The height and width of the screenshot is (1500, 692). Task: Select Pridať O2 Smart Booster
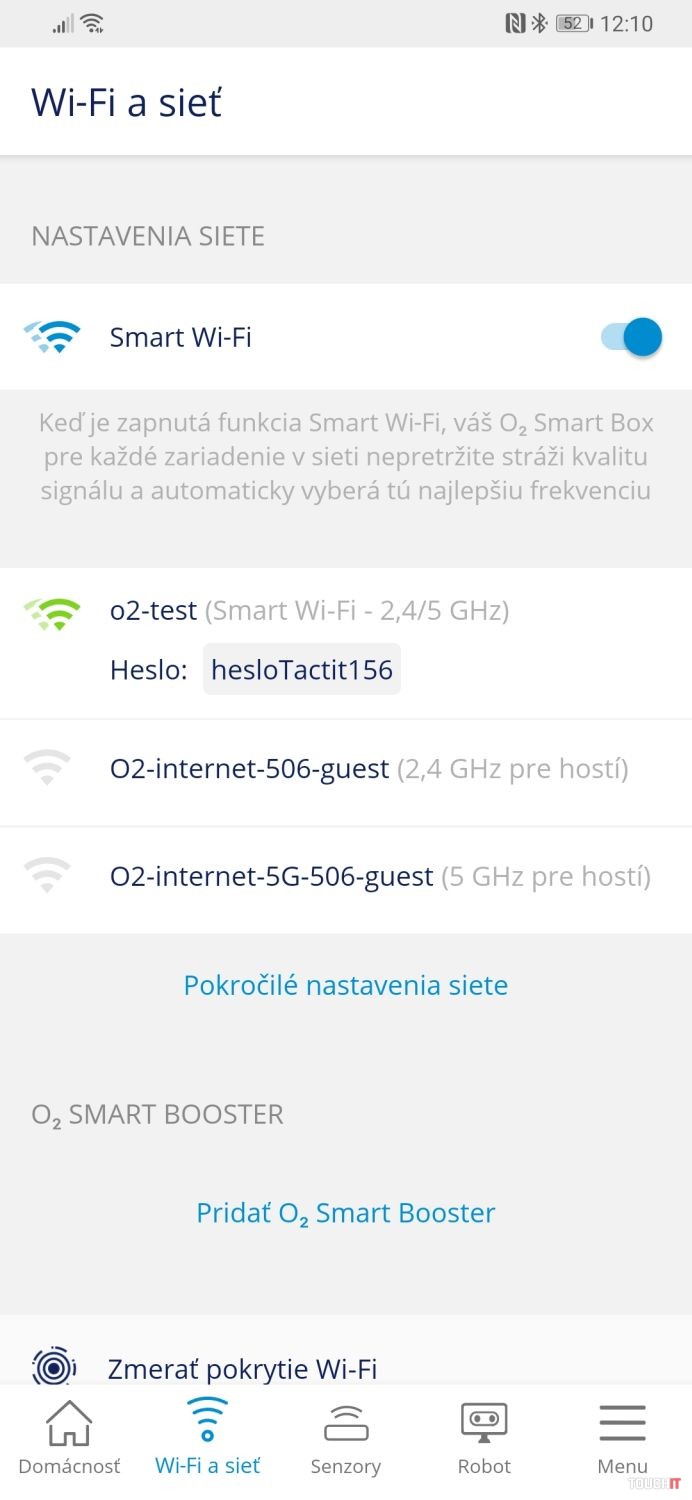coord(346,1213)
